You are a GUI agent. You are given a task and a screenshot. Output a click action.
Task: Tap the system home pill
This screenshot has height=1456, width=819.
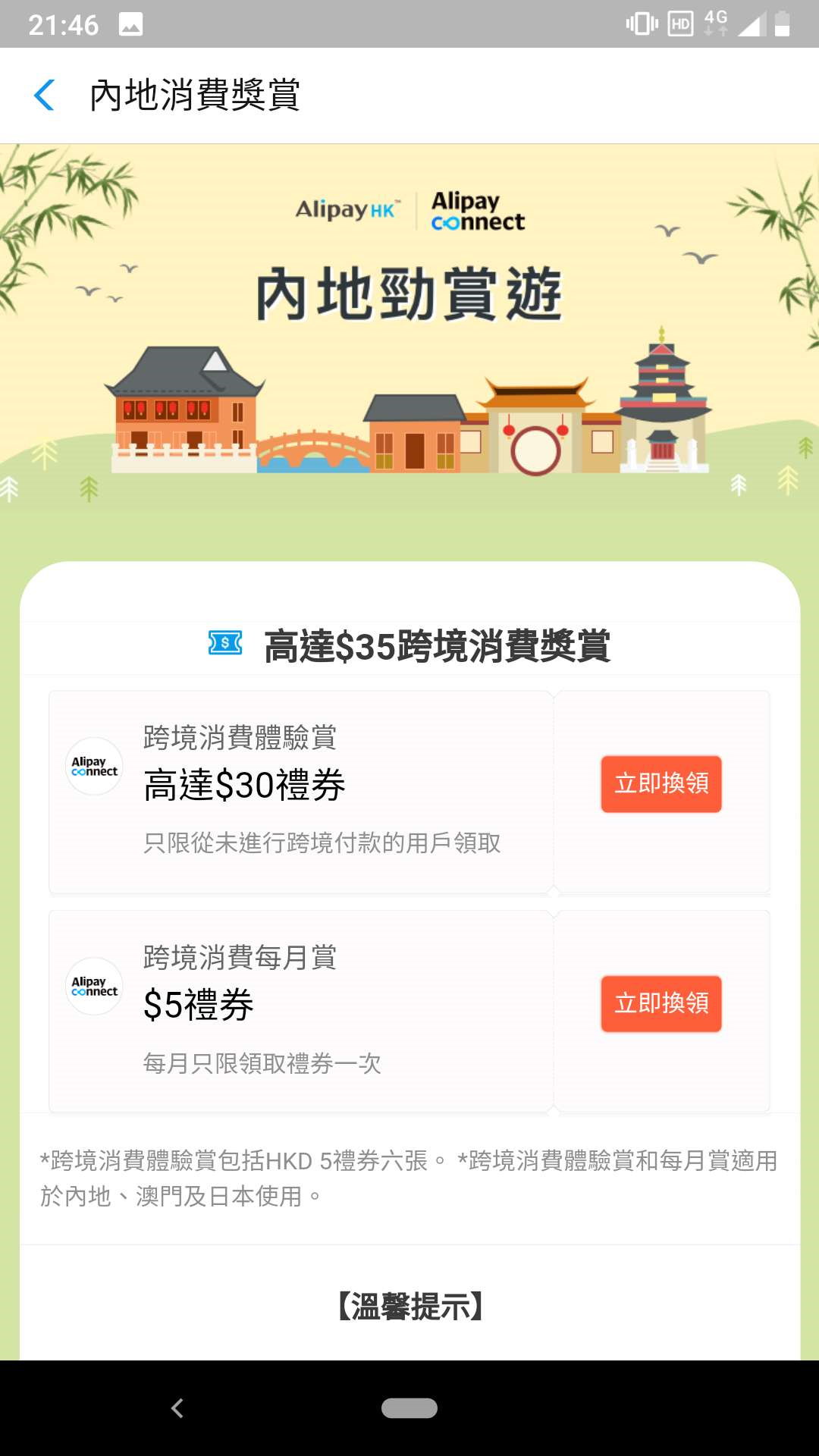(x=409, y=1408)
